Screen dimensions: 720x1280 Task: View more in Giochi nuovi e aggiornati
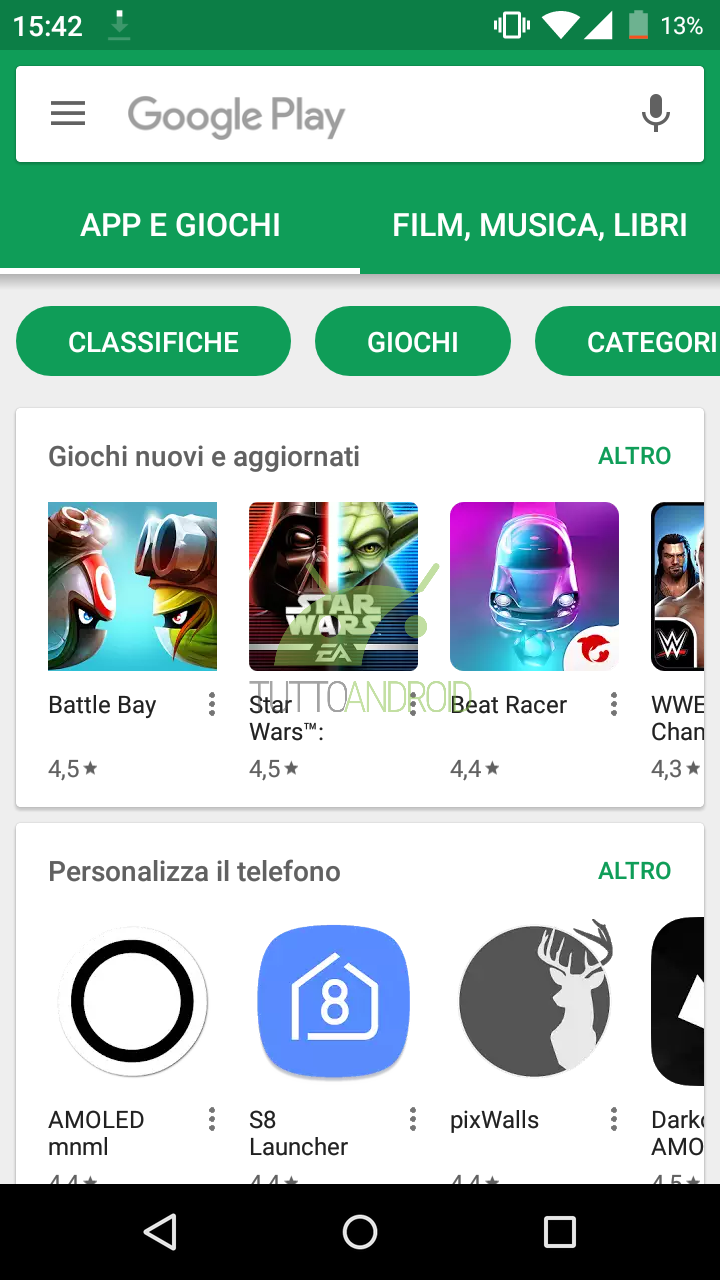635,456
